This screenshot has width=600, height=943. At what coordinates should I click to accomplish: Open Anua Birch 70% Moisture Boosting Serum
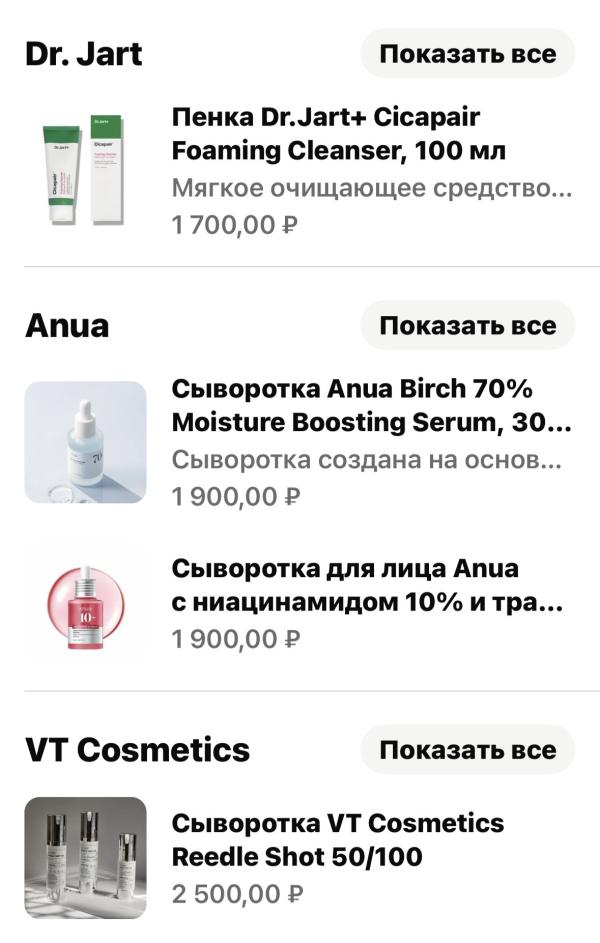pos(370,405)
